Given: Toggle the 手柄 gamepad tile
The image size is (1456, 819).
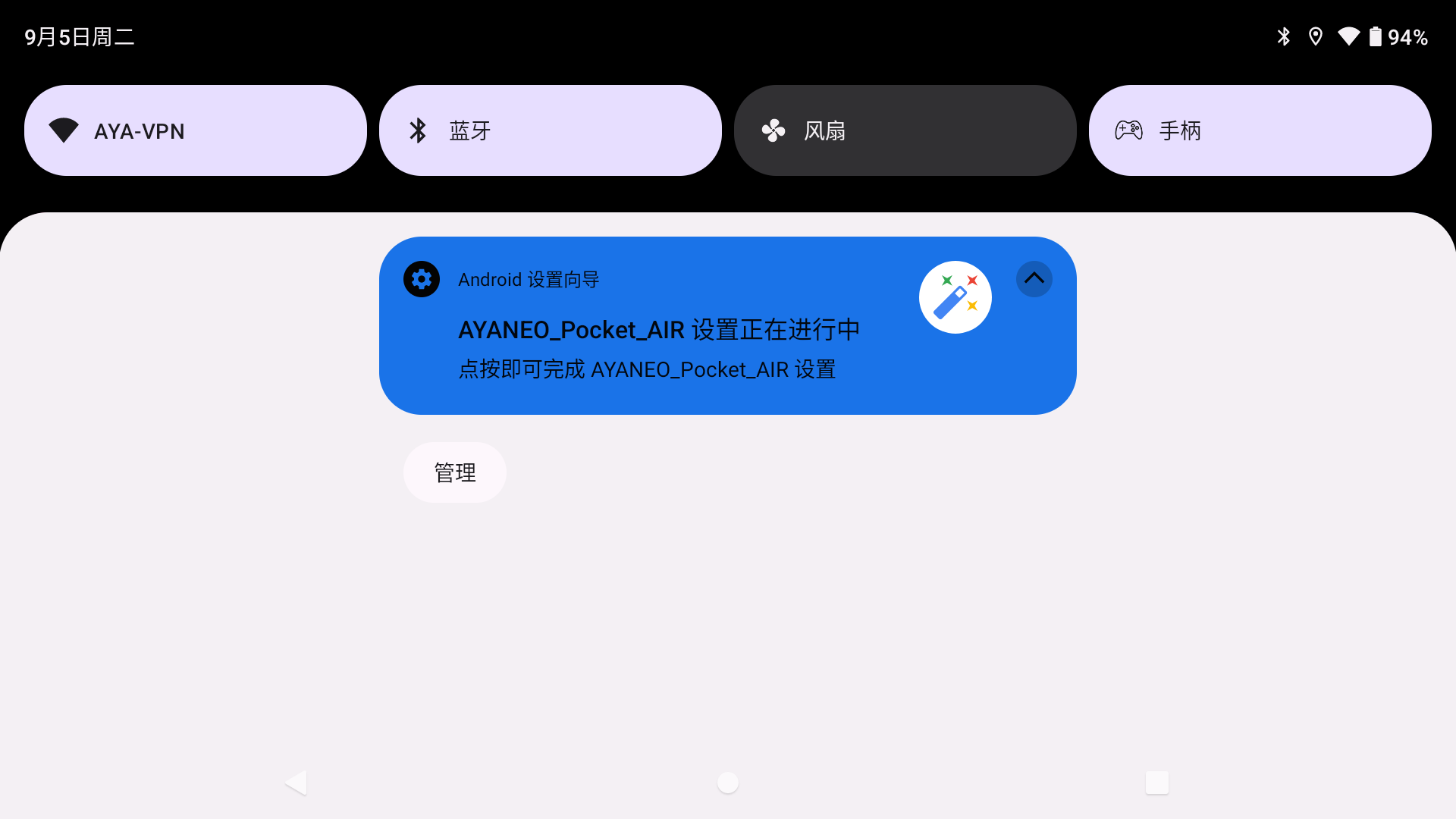Looking at the screenshot, I should click(1260, 130).
